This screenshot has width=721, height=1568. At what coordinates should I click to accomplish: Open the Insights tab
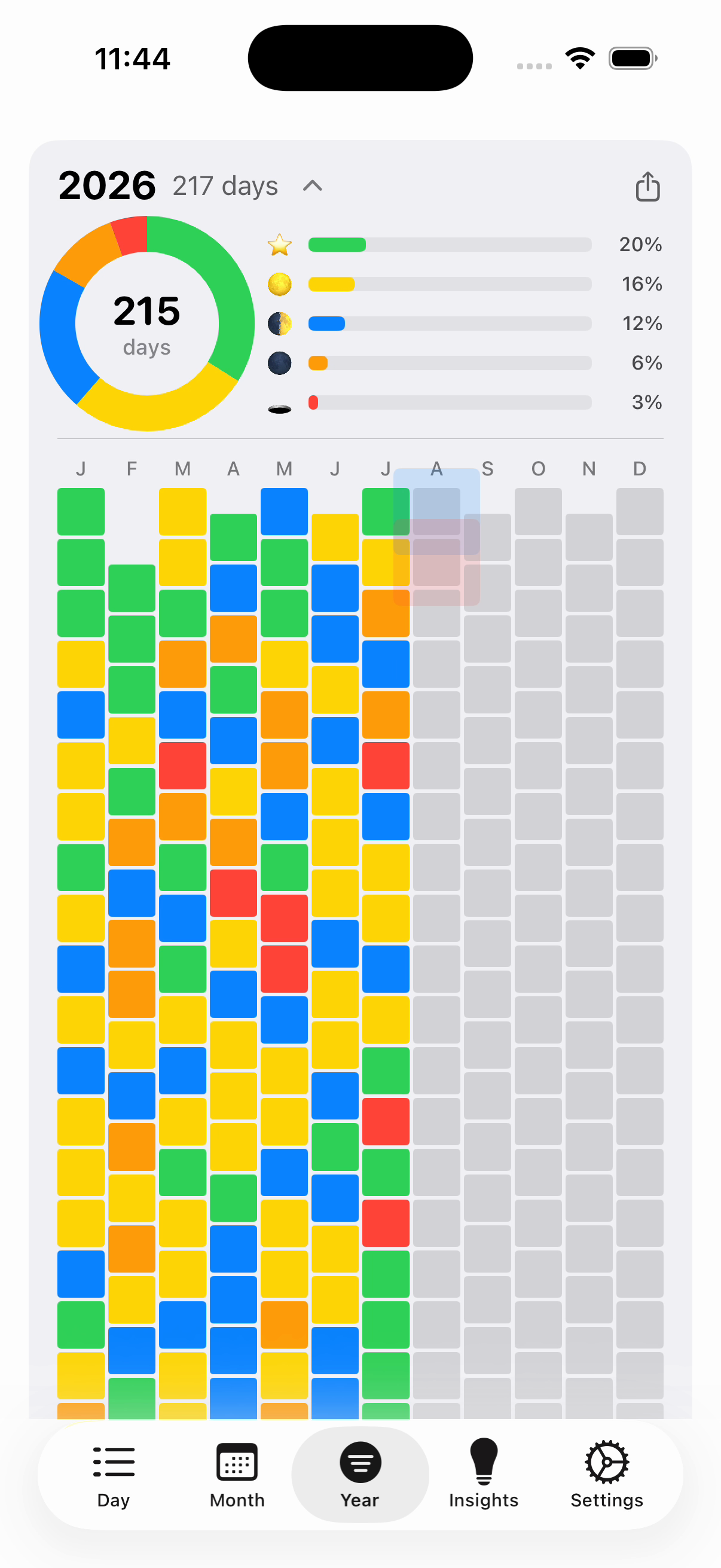click(x=484, y=1474)
